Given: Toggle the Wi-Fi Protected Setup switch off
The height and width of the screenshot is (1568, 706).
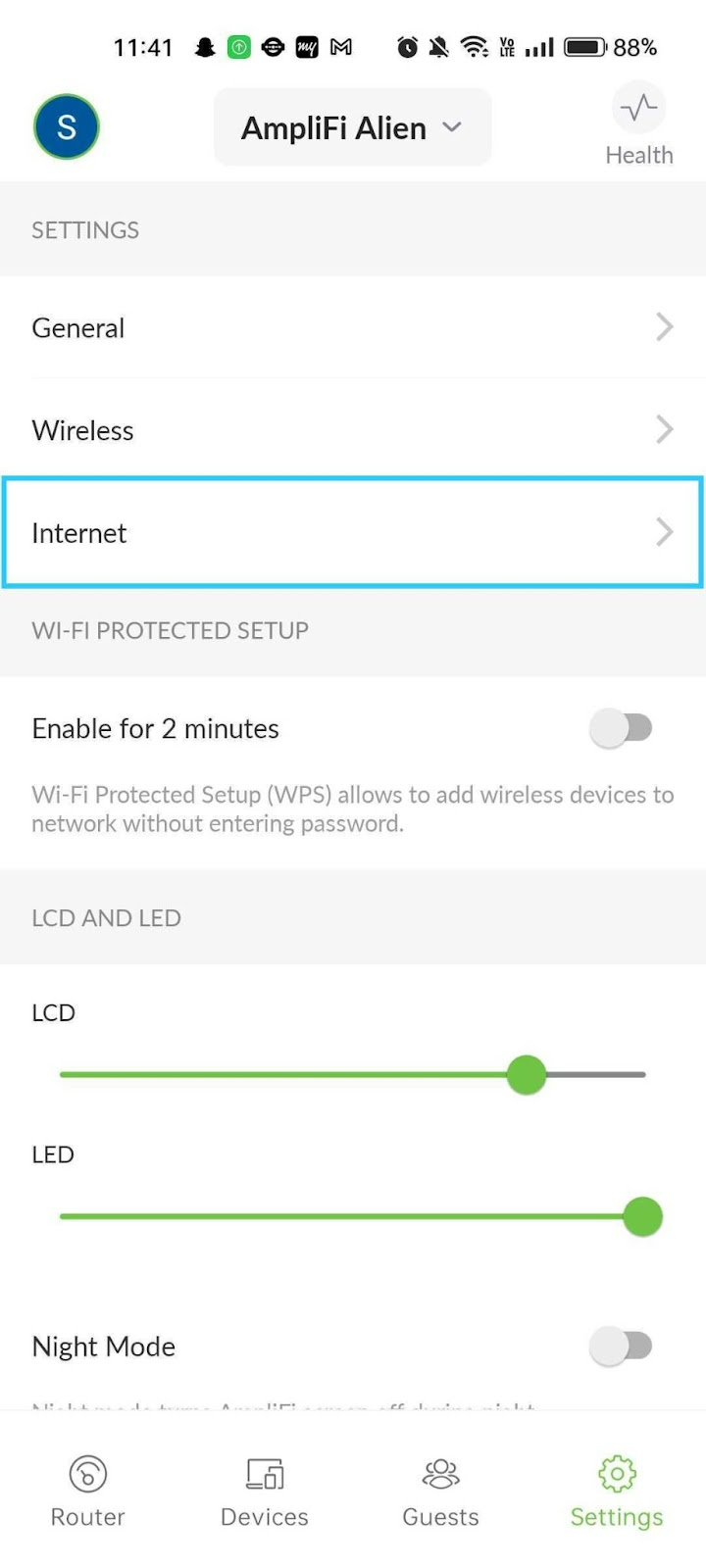Looking at the screenshot, I should click(623, 728).
